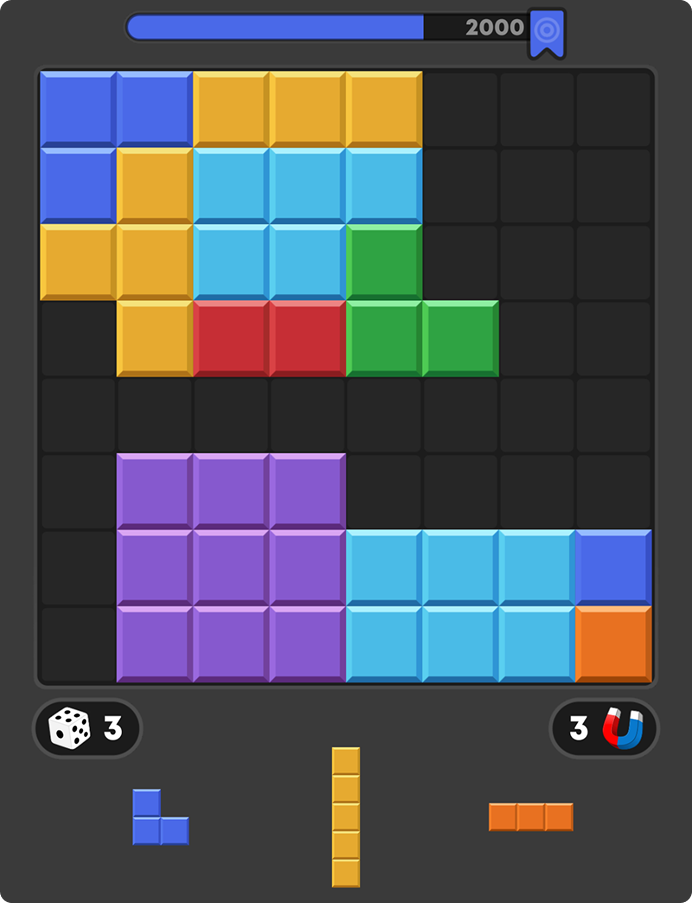The image size is (692, 903).
Task: Select the orange three-block horizontal piece
Action: pyautogui.click(x=531, y=817)
